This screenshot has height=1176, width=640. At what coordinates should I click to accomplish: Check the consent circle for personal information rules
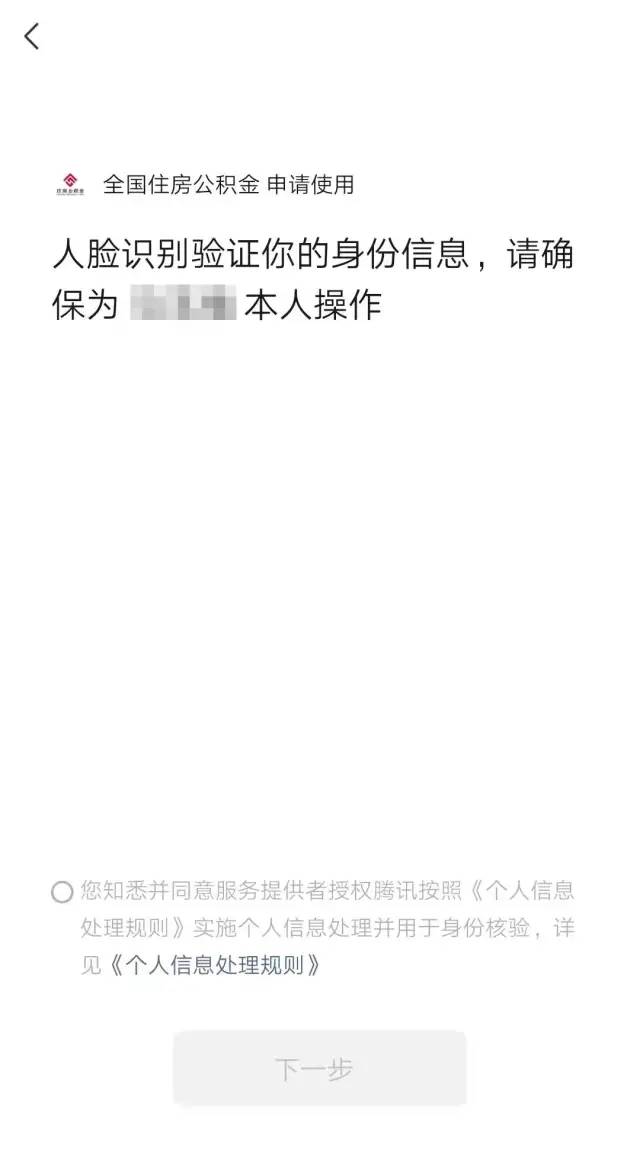pos(62,892)
